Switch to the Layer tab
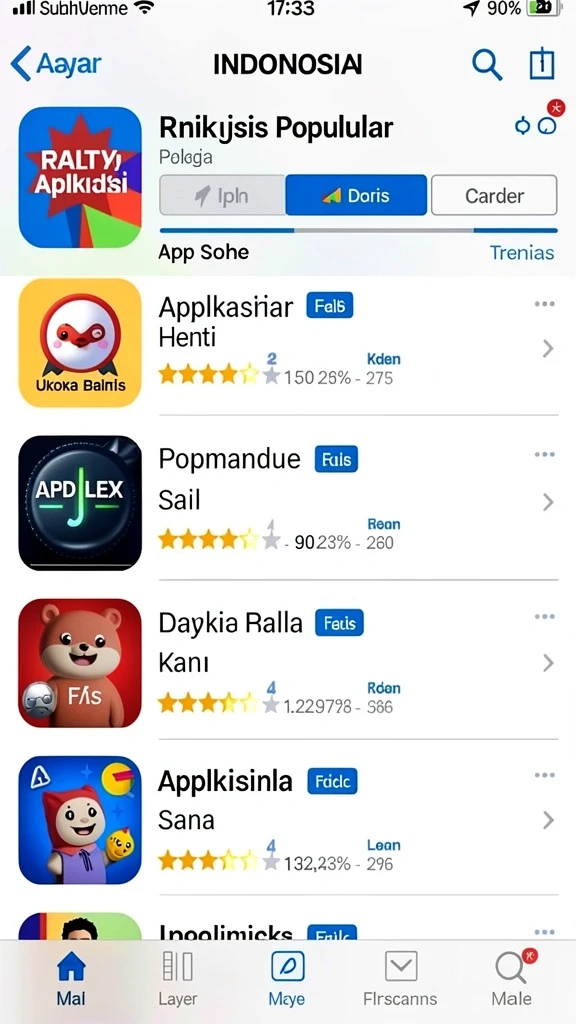Viewport: 576px width, 1024px height. (x=177, y=978)
